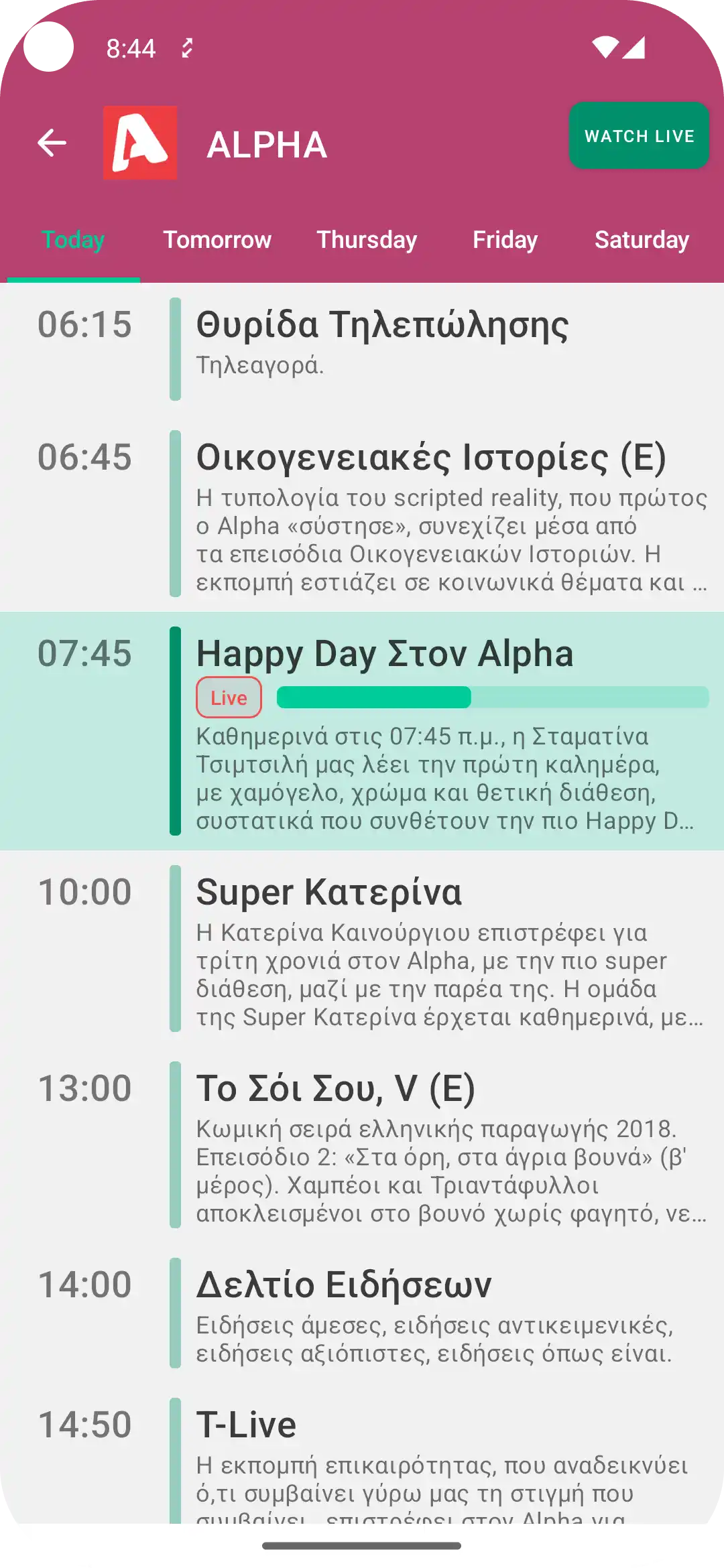Switch to the Tomorrow tab
This screenshot has height=1568, width=724.
click(217, 240)
